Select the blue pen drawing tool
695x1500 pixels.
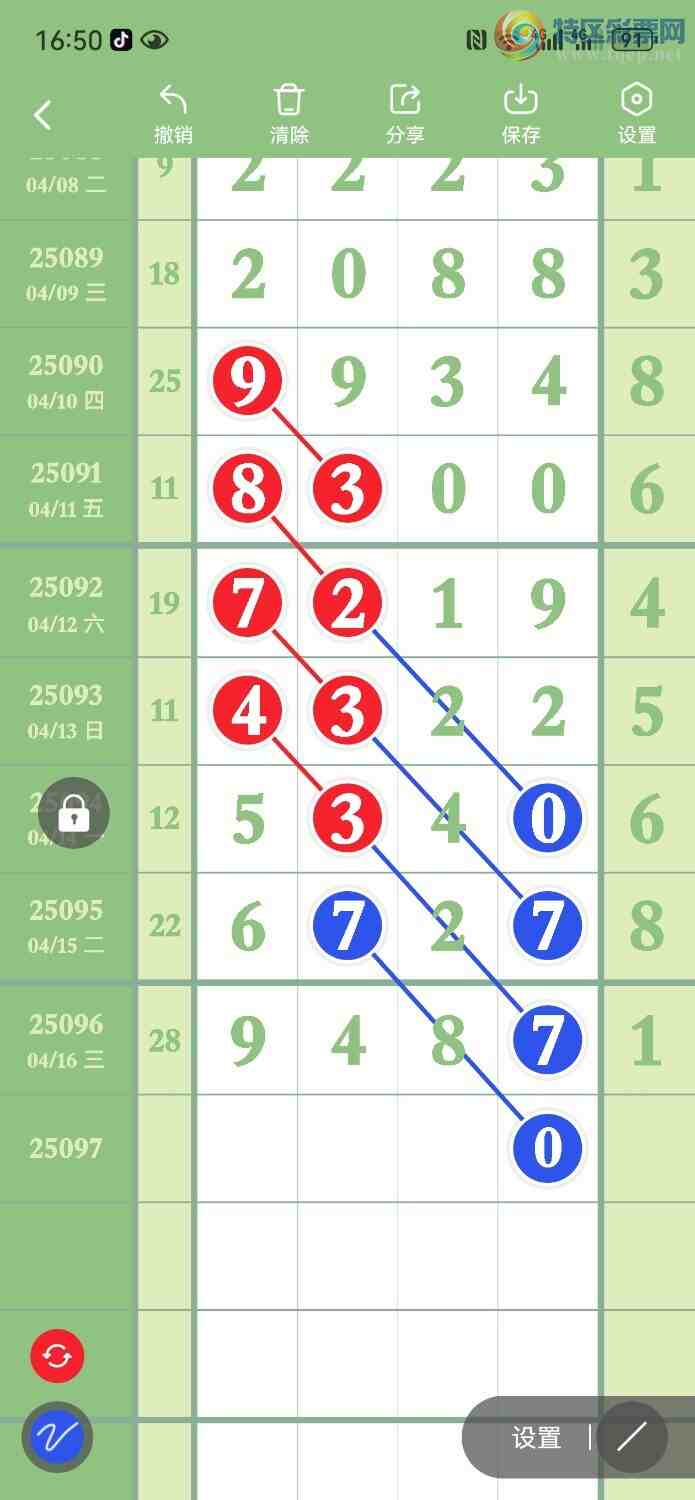coord(57,1438)
